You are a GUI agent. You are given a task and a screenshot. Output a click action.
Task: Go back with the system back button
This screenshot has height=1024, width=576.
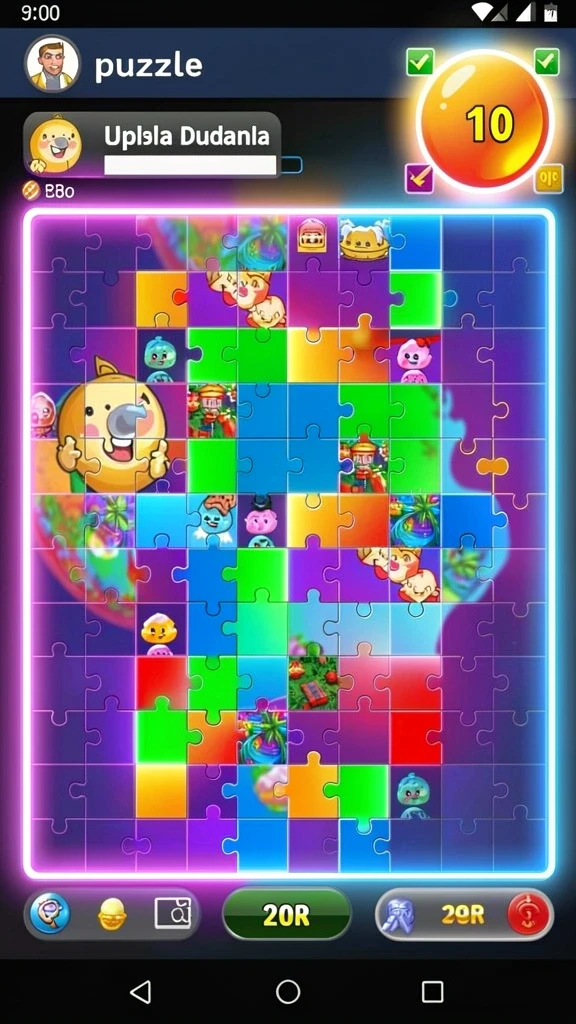(141, 991)
